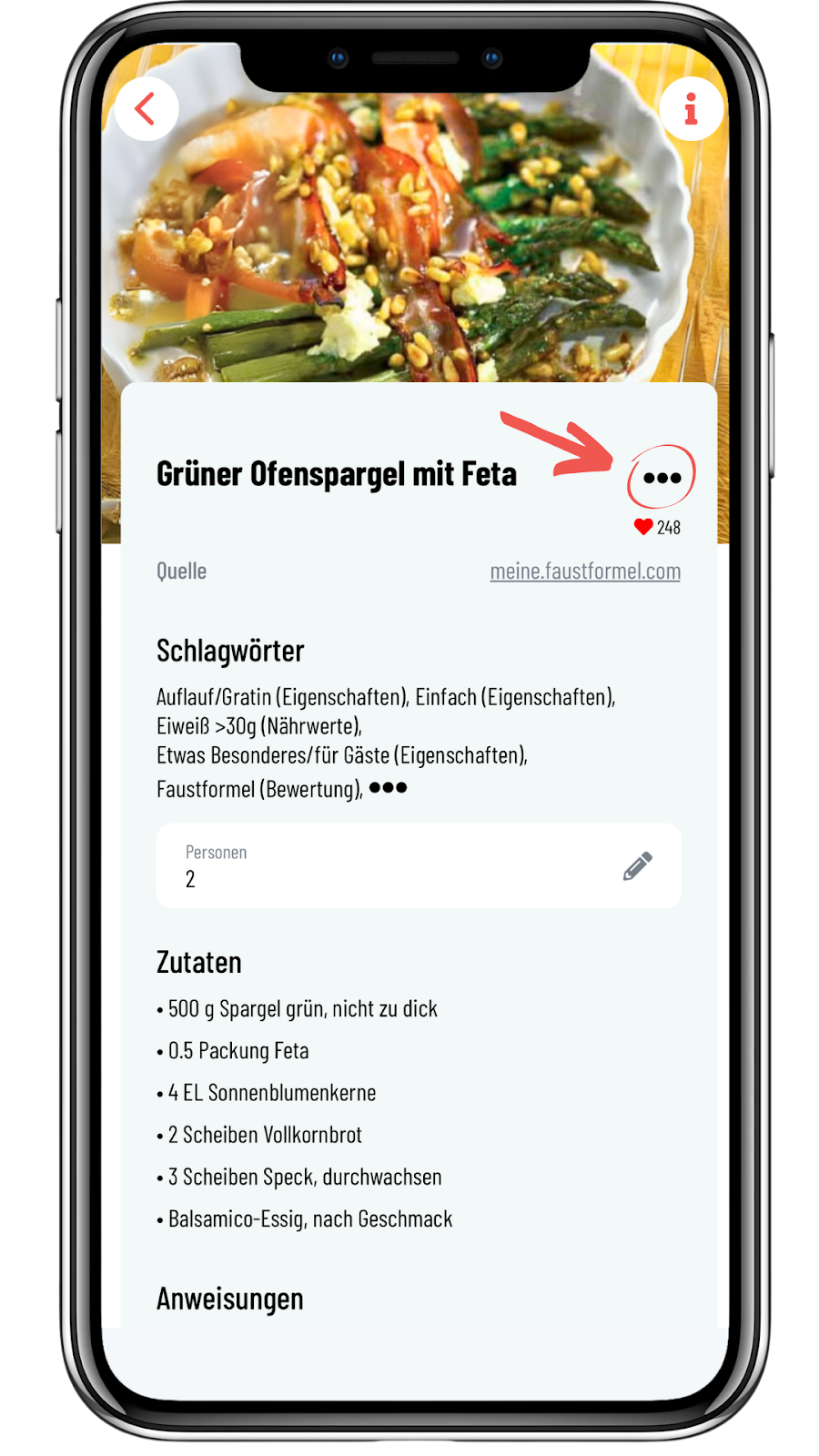Expand the remaining Schlagwörter tags
Viewport: 819px width, 1456px height.
click(388, 787)
